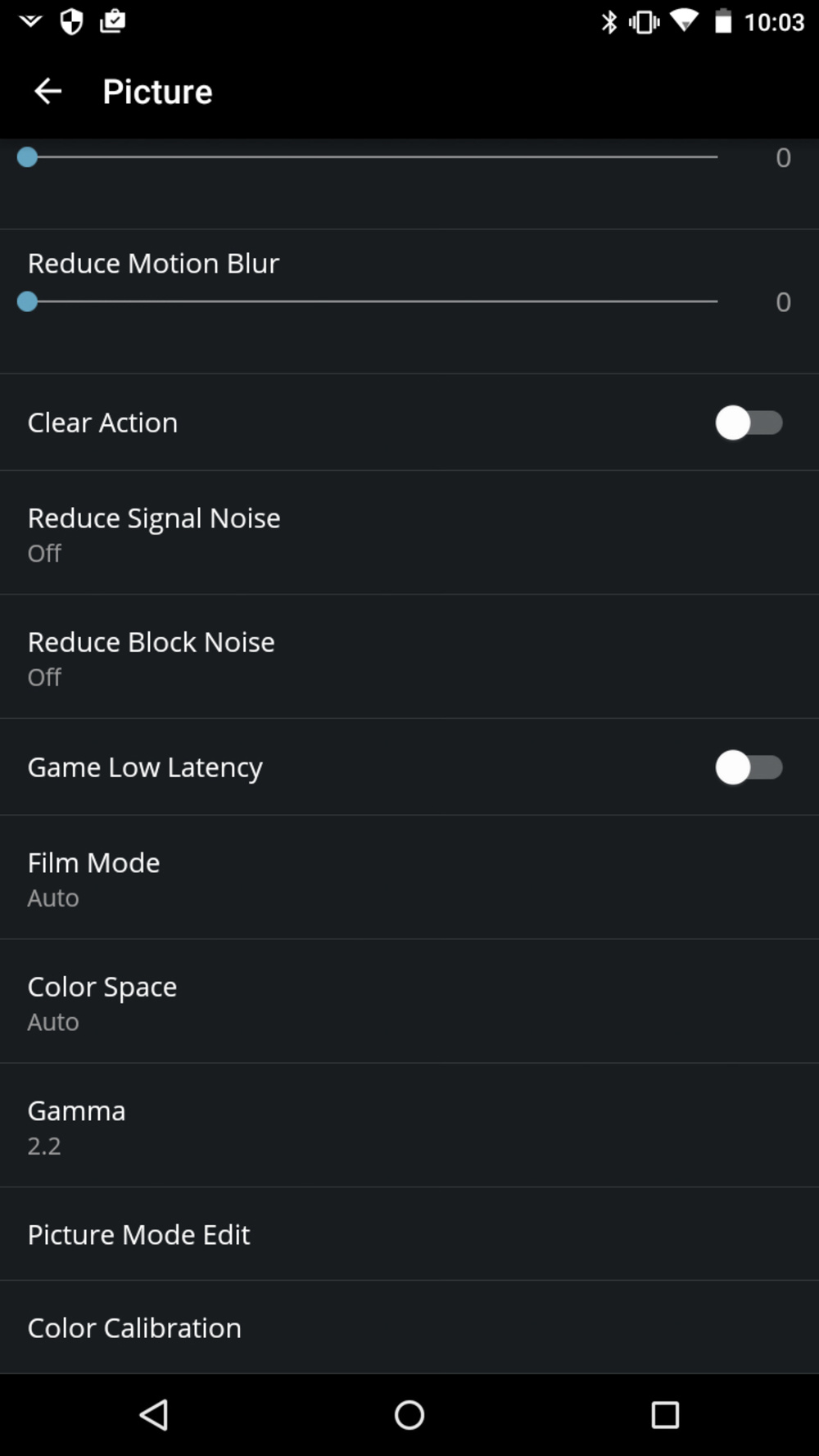Go back using the app bar arrow
Screen dimensions: 819x1456
[48, 91]
